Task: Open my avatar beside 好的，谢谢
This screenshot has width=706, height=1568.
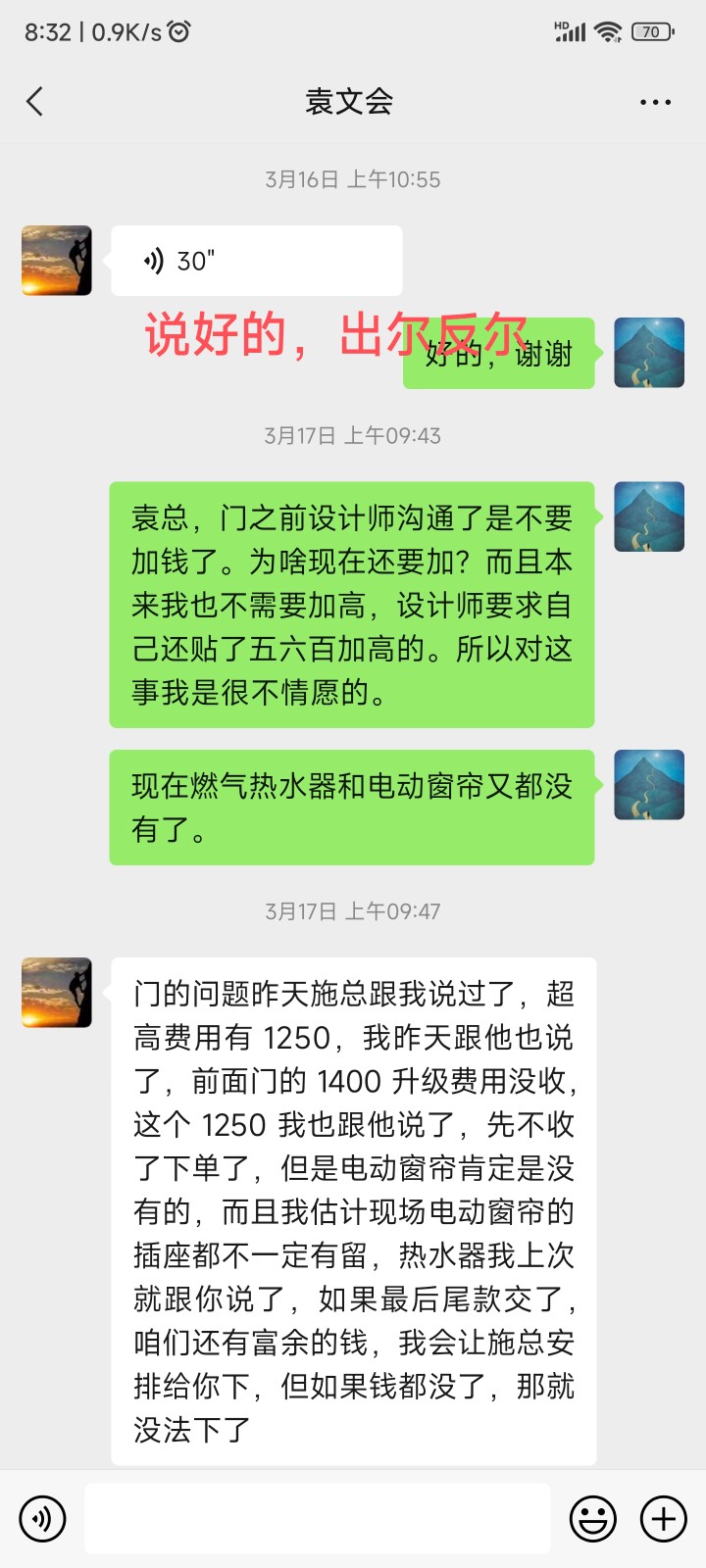Action: tap(648, 353)
